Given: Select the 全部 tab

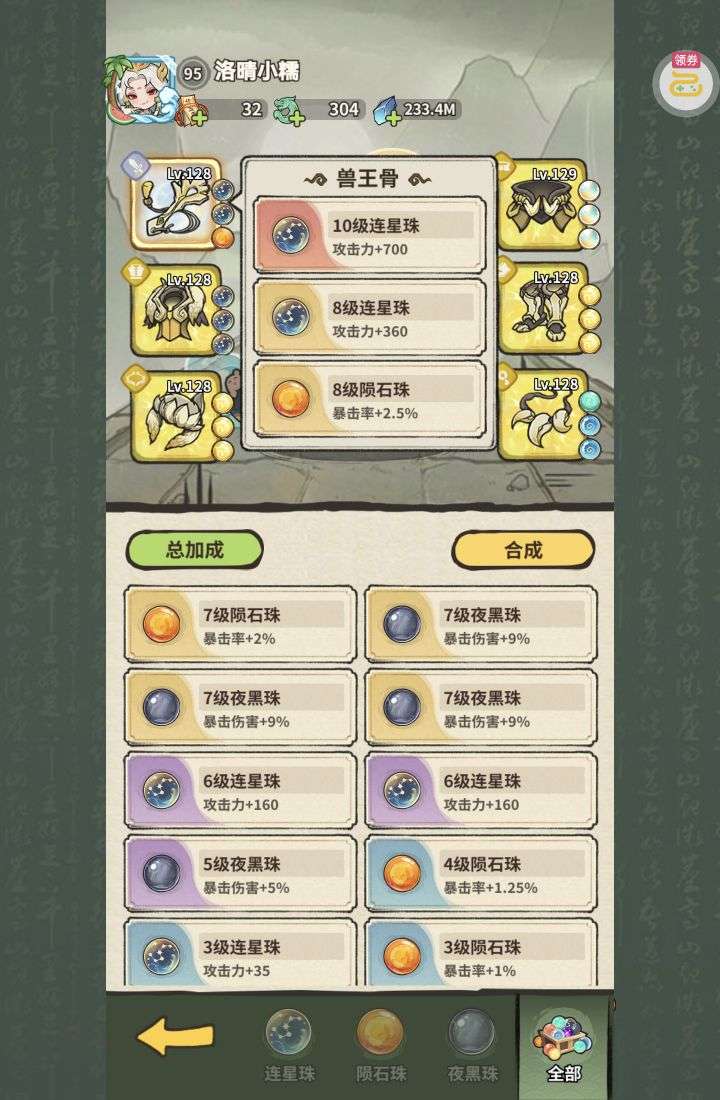Looking at the screenshot, I should click(x=564, y=1045).
